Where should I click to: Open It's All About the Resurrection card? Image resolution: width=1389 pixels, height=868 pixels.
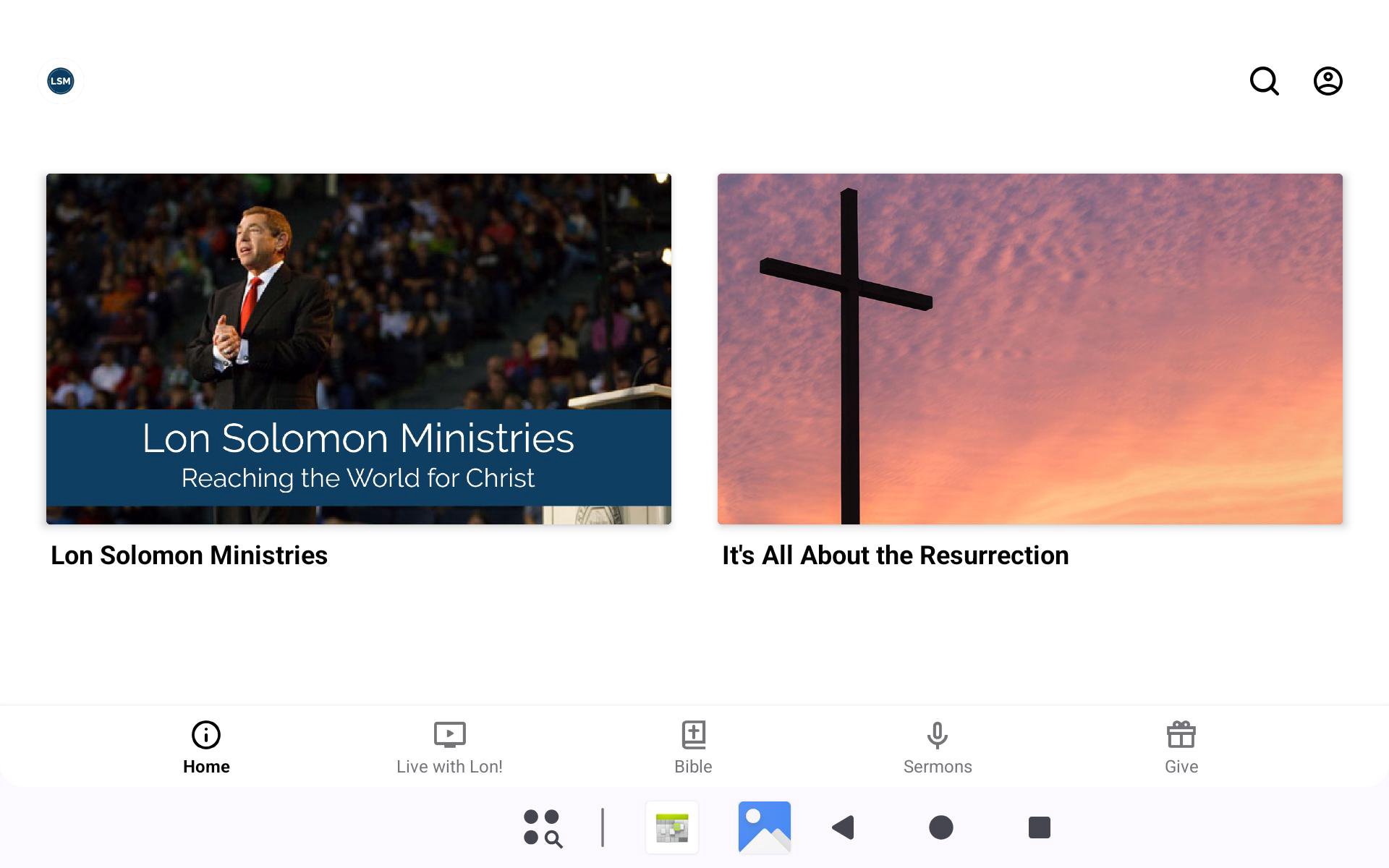tap(1029, 349)
